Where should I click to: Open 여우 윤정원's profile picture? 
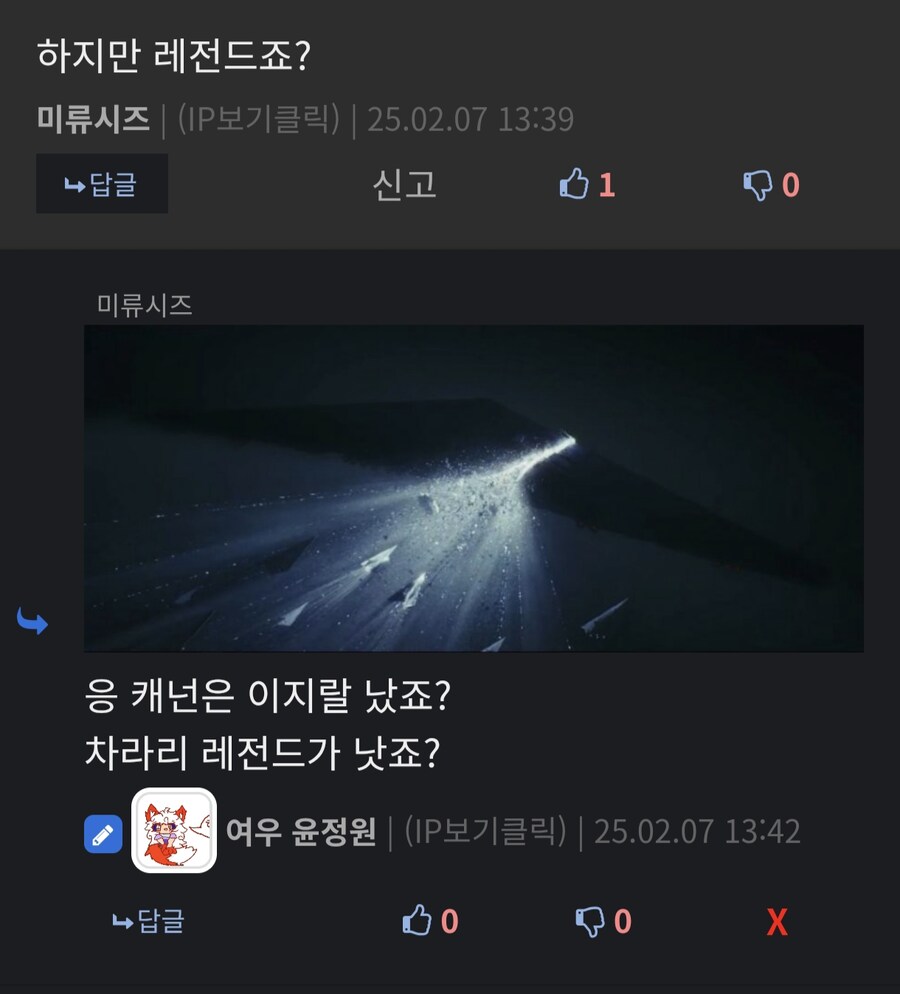click(x=174, y=831)
